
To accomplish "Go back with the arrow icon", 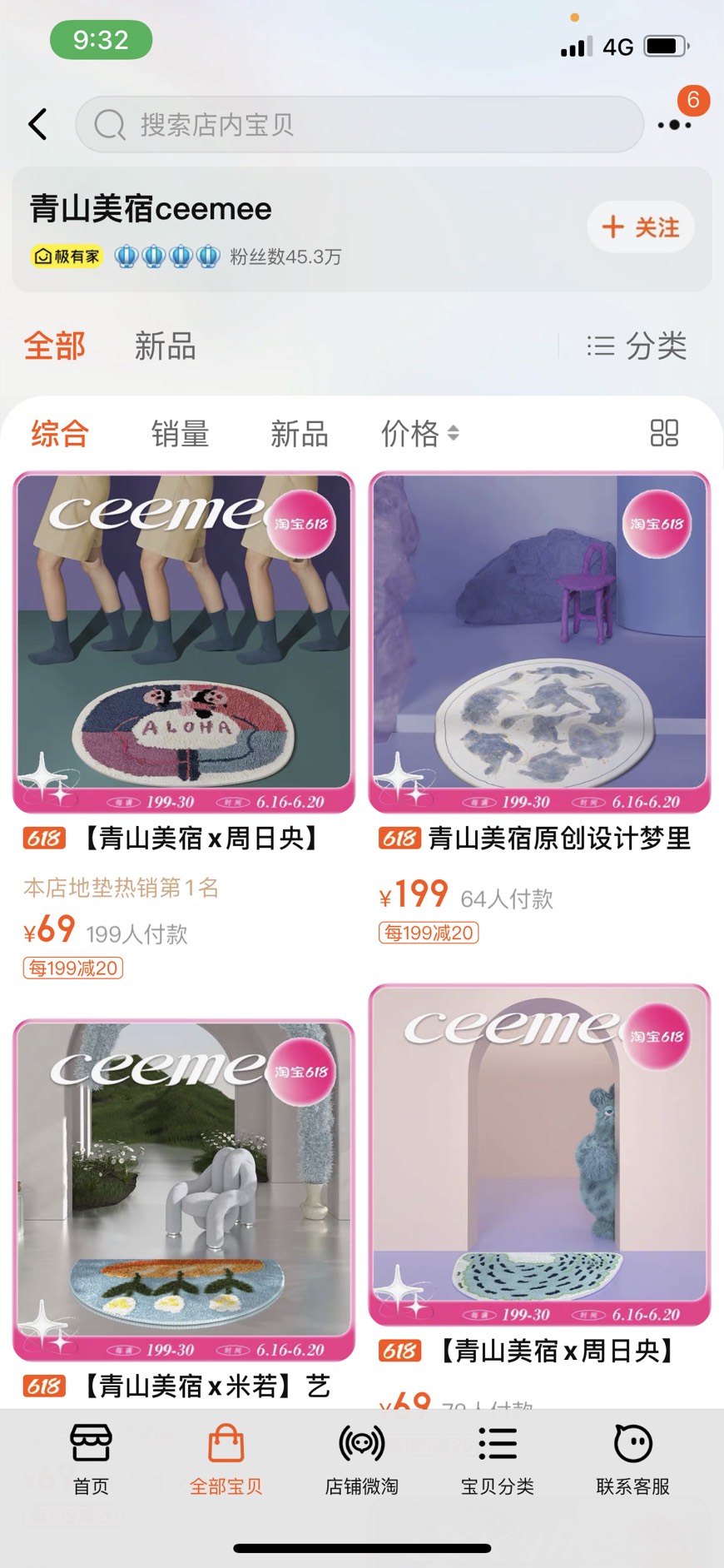I will tap(38, 125).
